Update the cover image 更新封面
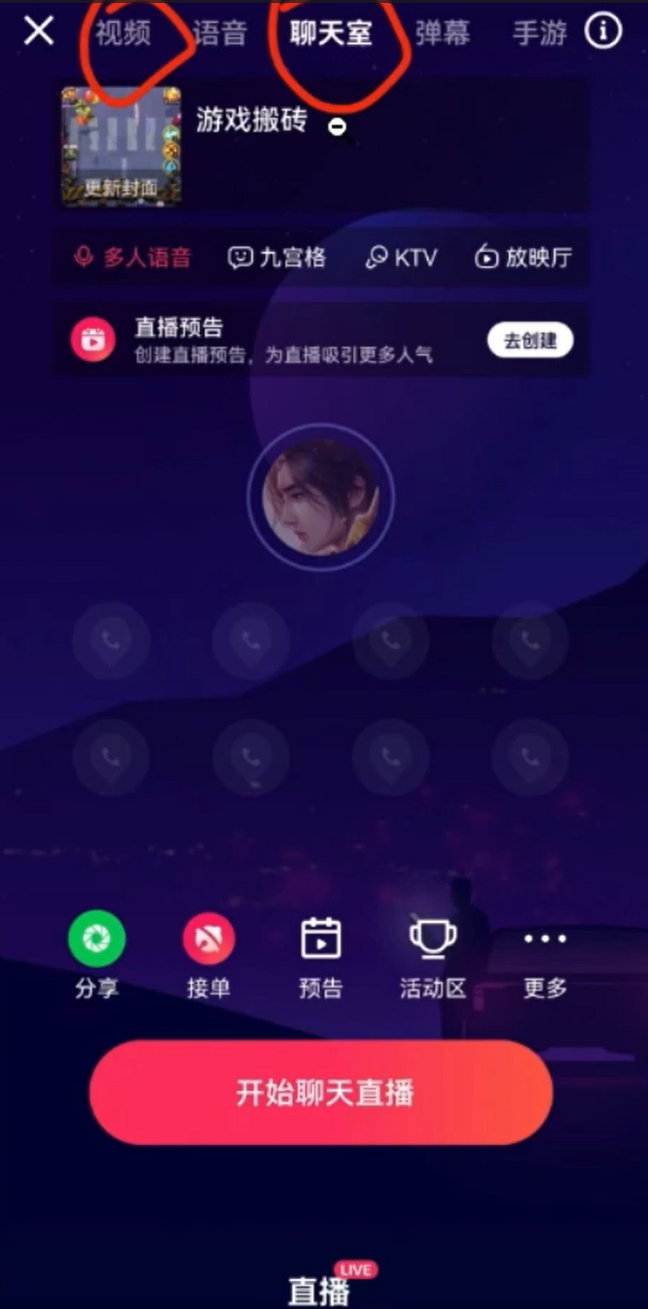This screenshot has height=1309, width=648. (x=121, y=147)
